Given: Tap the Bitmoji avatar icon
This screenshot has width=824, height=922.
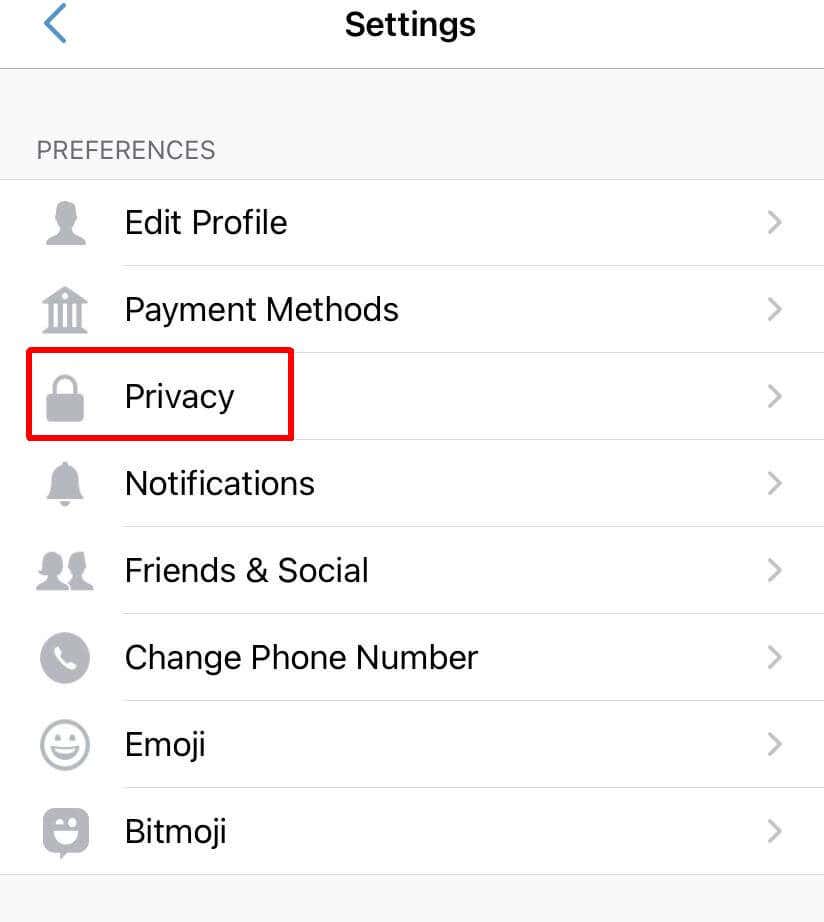Looking at the screenshot, I should (64, 831).
